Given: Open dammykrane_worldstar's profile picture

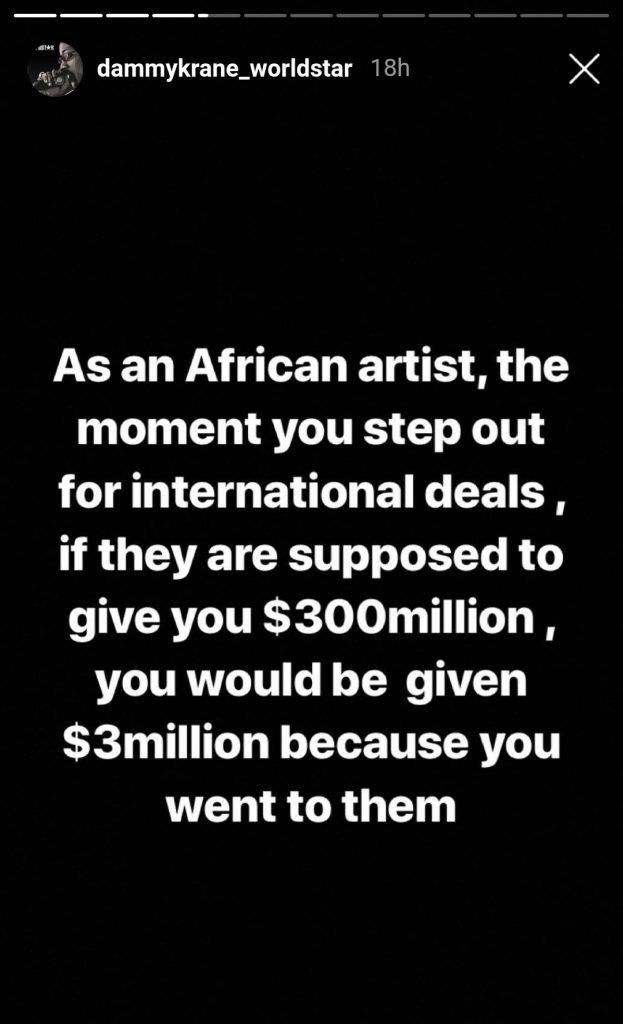Looking at the screenshot, I should pyautogui.click(x=55, y=69).
